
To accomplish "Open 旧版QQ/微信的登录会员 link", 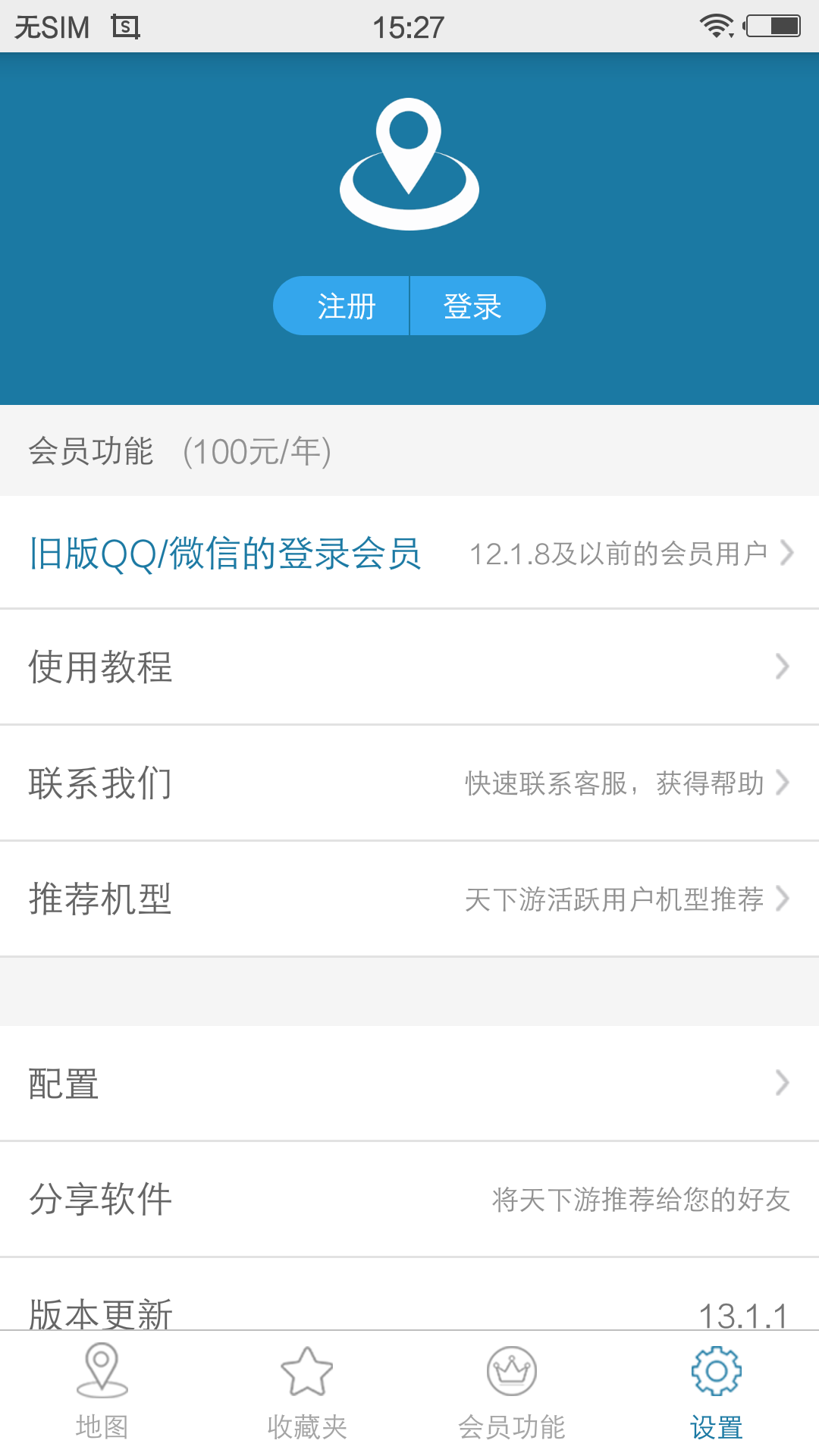I will (226, 553).
